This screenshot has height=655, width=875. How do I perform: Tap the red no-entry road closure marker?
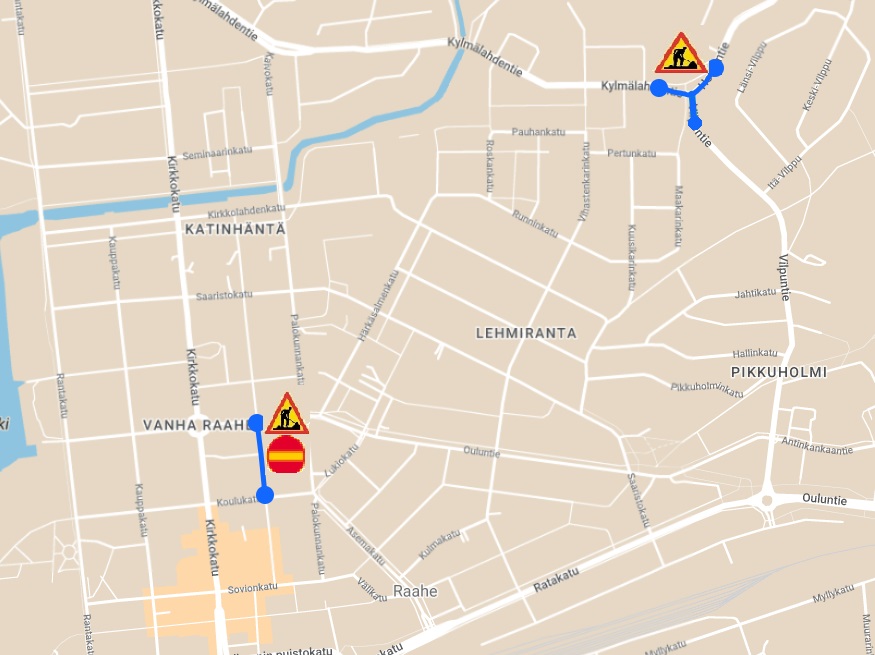tap(286, 455)
